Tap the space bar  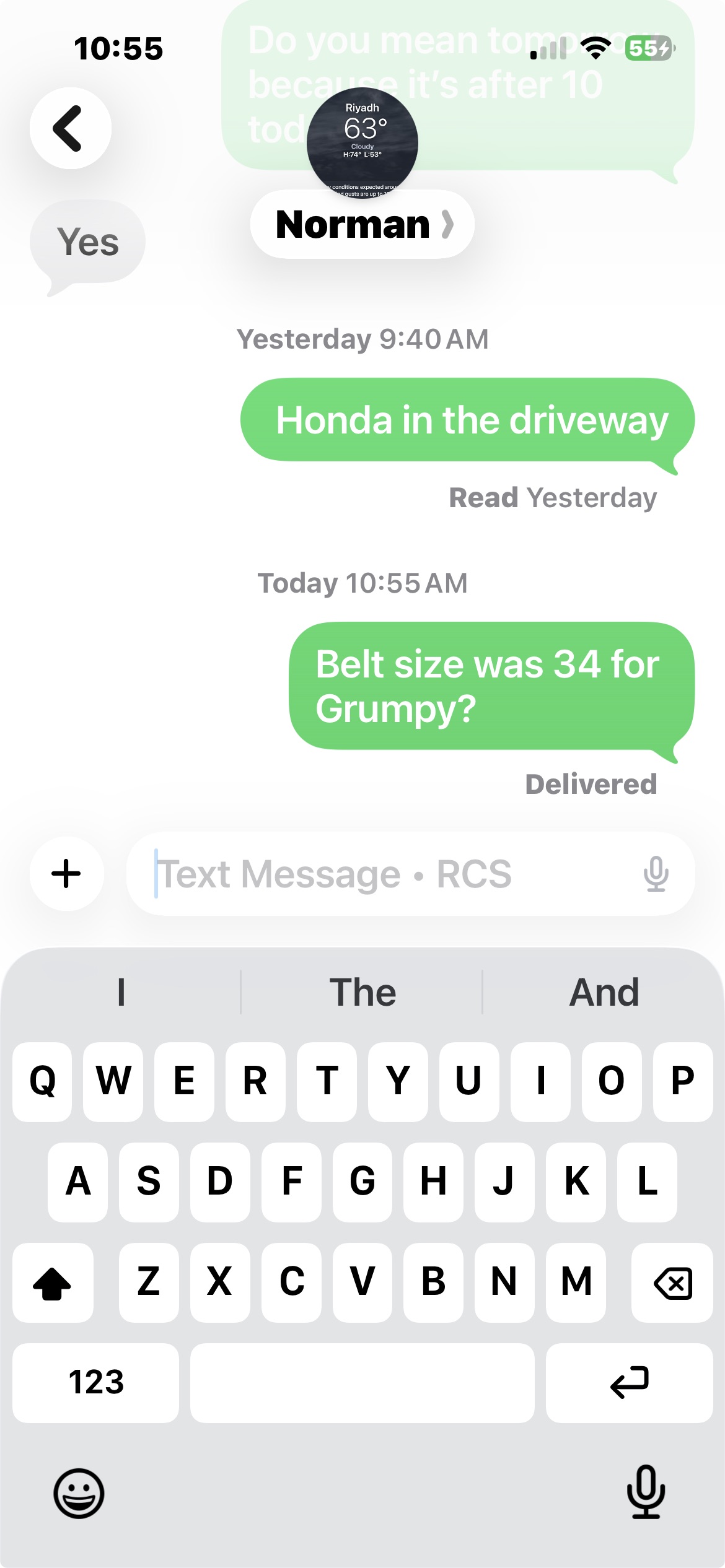[362, 1382]
